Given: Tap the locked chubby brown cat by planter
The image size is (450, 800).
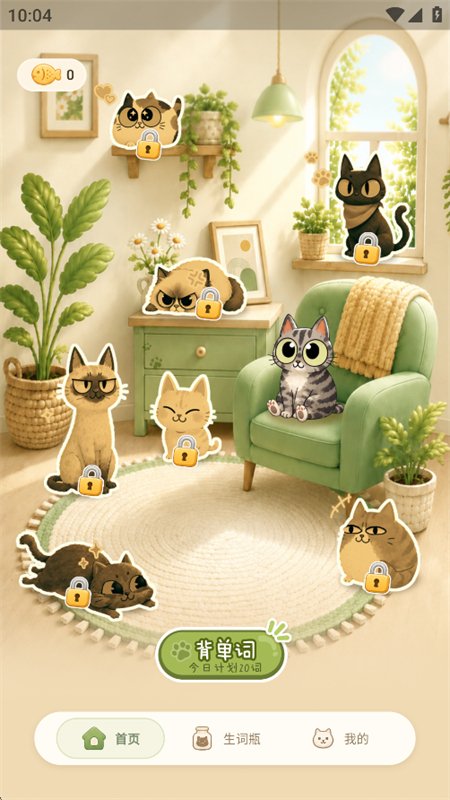Looking at the screenshot, I should point(377,546).
